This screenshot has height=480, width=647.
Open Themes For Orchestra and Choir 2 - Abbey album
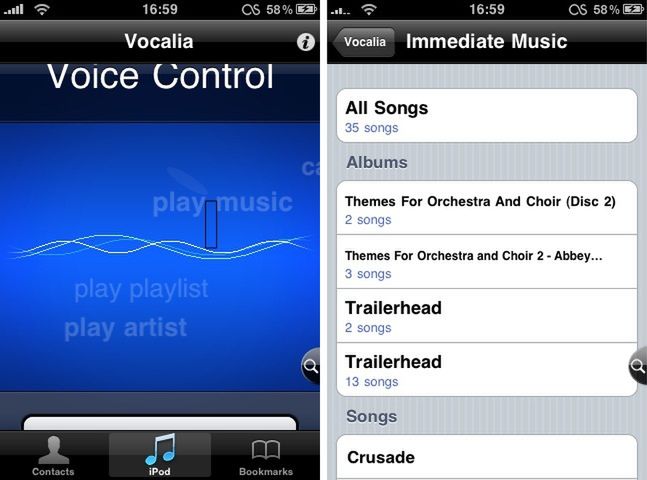(486, 263)
